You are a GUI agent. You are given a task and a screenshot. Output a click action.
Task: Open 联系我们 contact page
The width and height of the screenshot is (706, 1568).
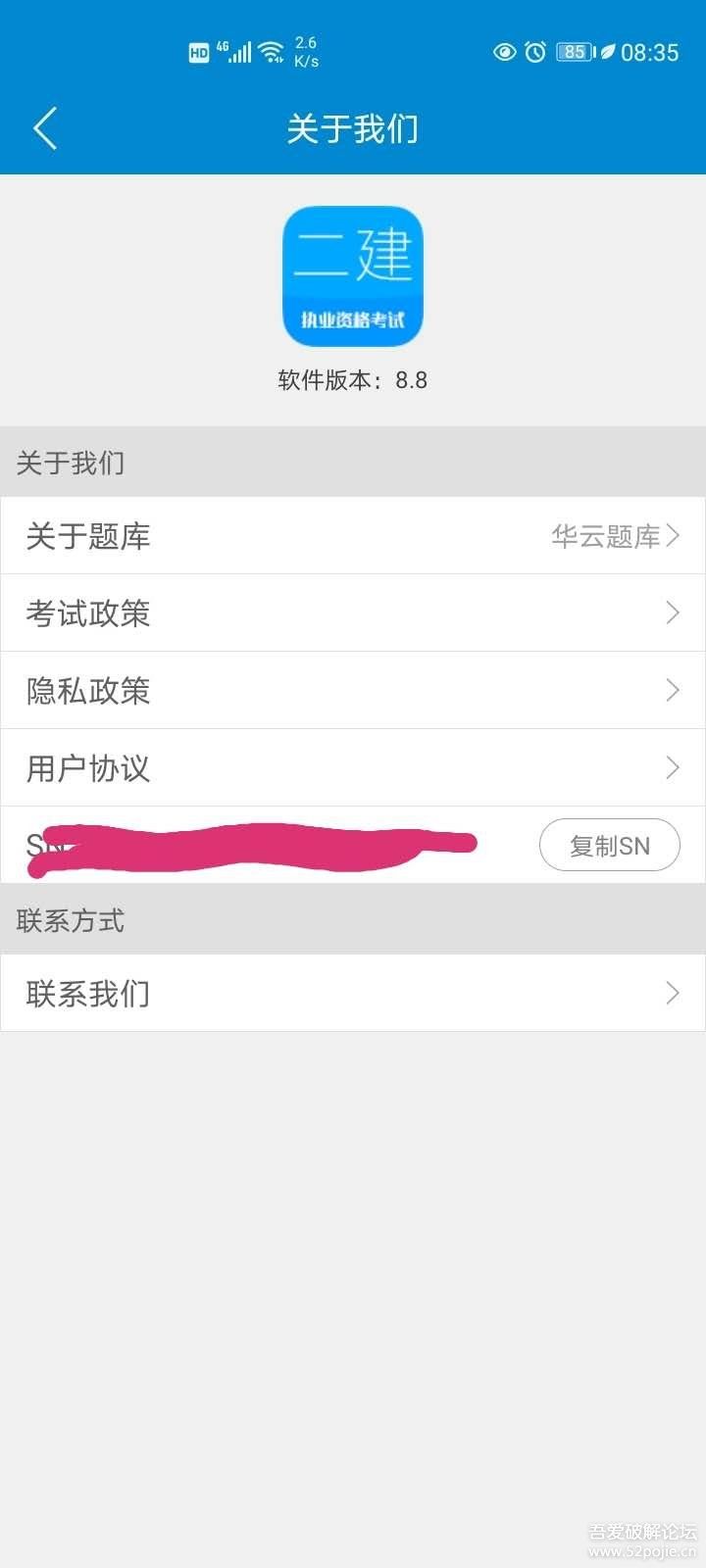click(x=353, y=994)
